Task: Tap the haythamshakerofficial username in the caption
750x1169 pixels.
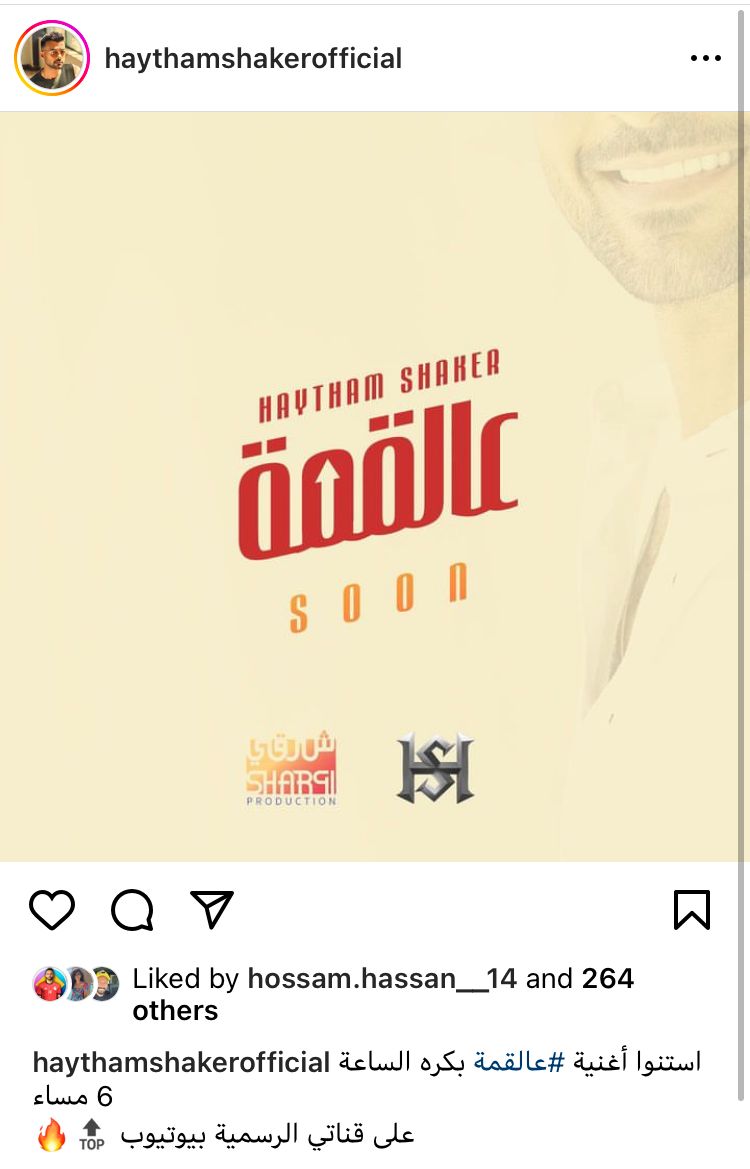Action: [x=181, y=1062]
